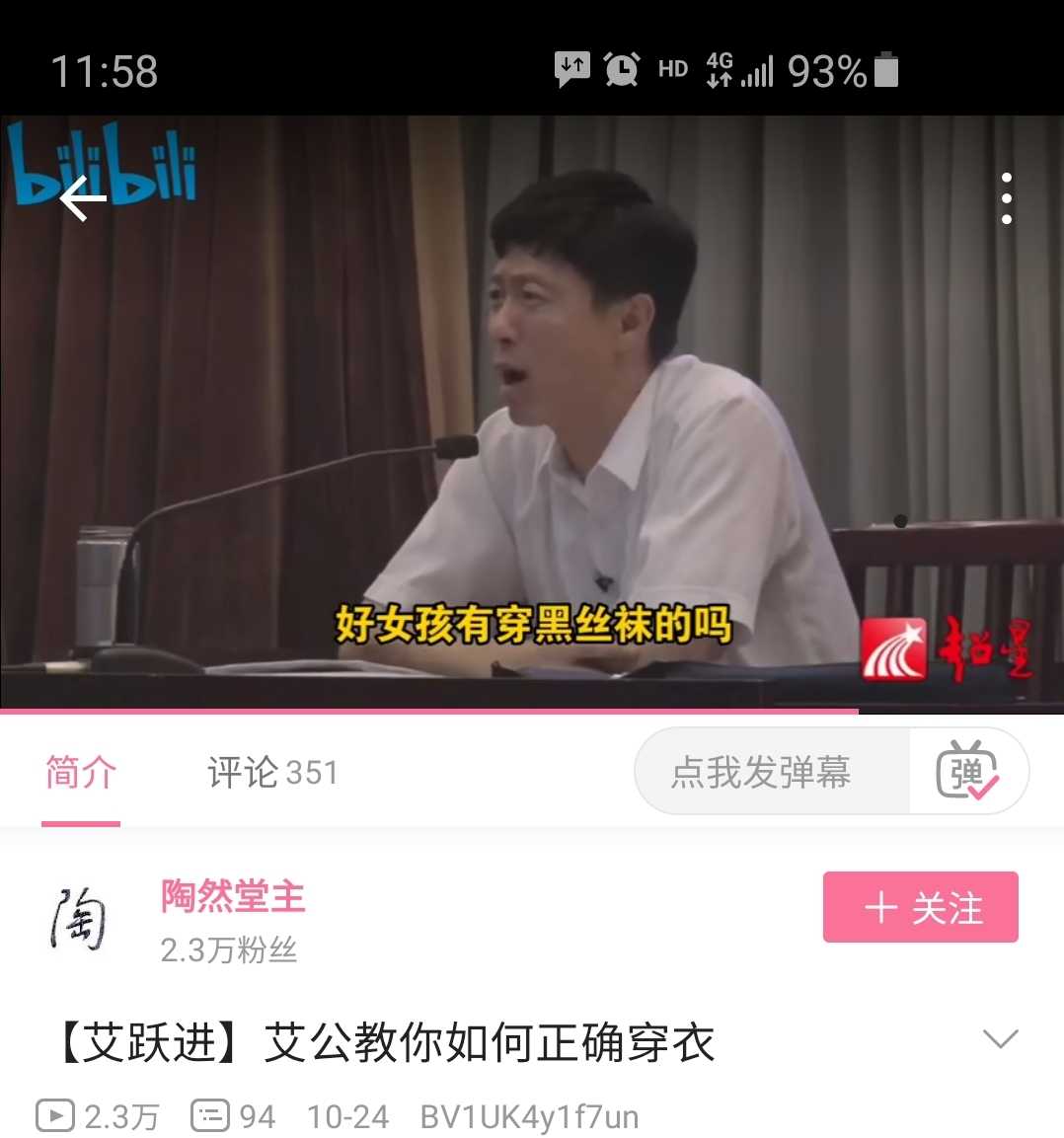
Task: Tap the video to show playback controls
Action: (x=533, y=395)
